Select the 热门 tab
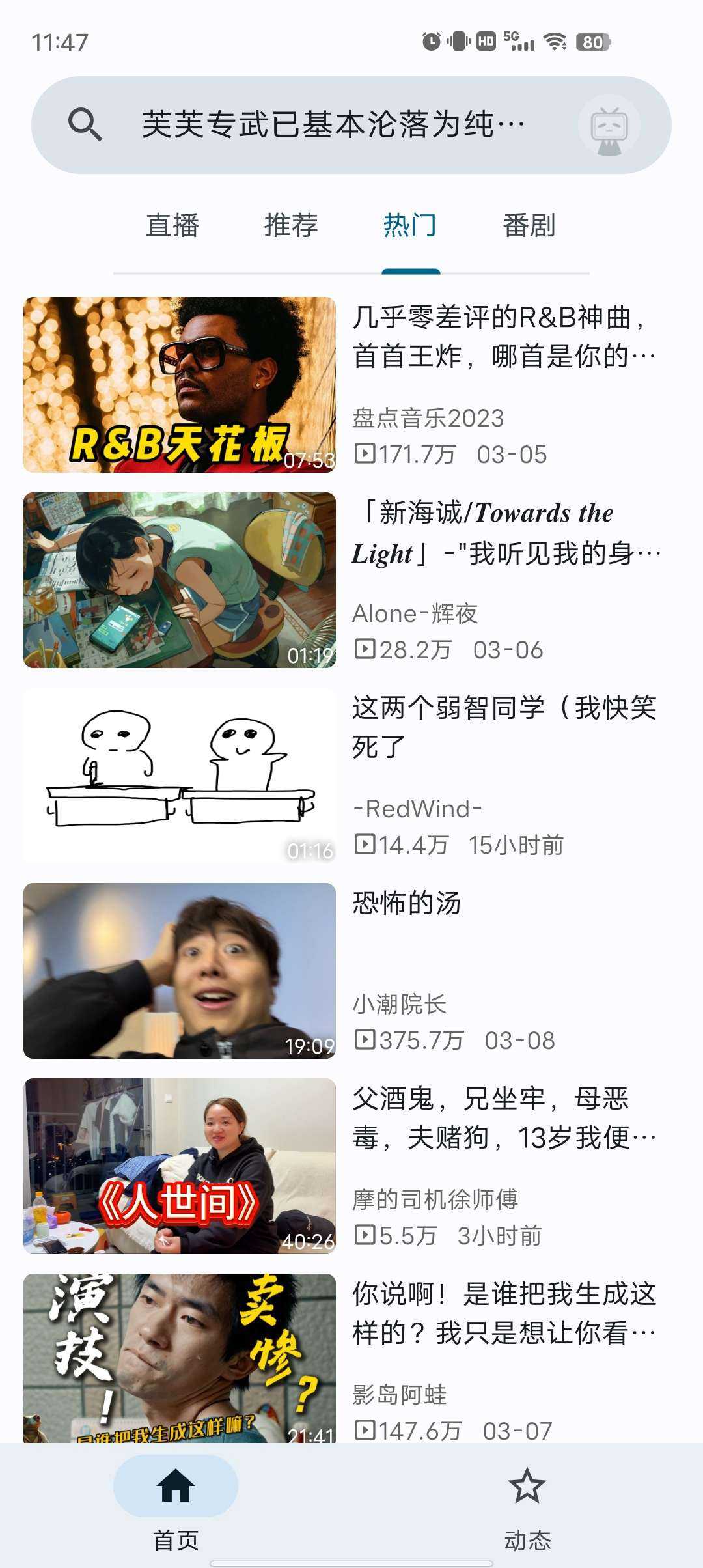The height and width of the screenshot is (1568, 703). pyautogui.click(x=410, y=225)
